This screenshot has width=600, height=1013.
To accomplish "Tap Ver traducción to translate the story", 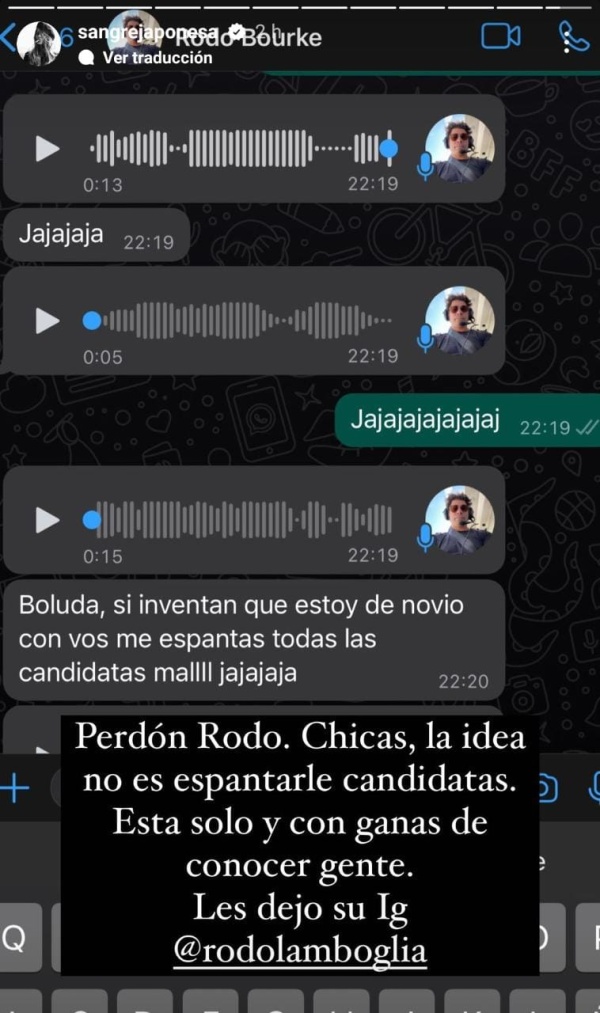I will click(x=157, y=58).
